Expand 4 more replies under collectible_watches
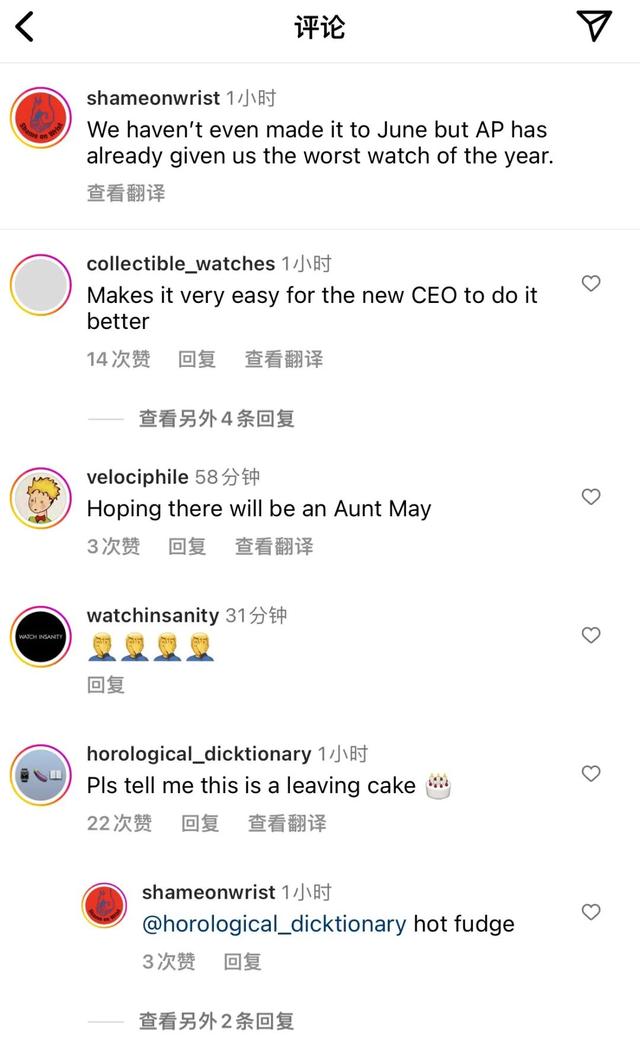Screen dimensions: 640x1051 tap(216, 419)
